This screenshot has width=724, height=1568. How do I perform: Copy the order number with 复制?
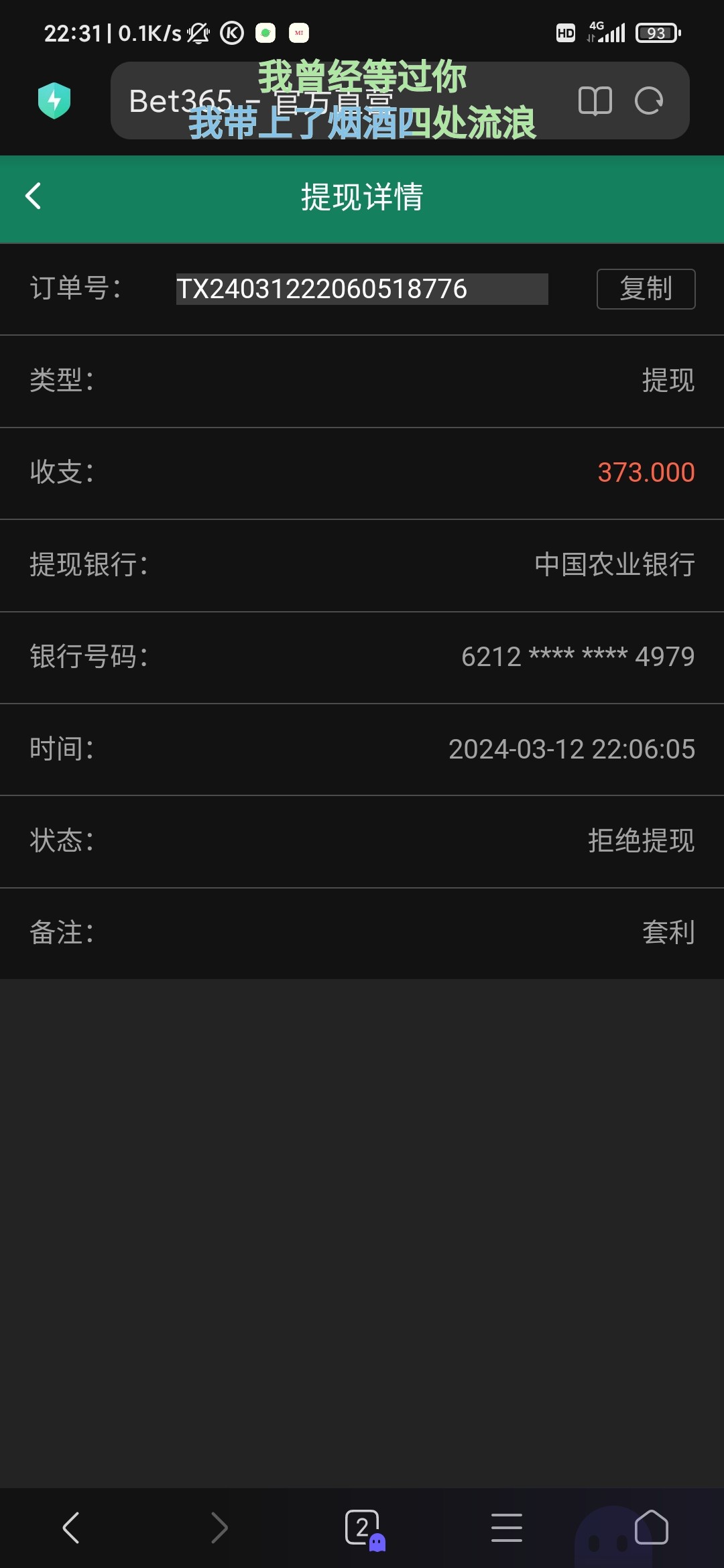click(646, 289)
